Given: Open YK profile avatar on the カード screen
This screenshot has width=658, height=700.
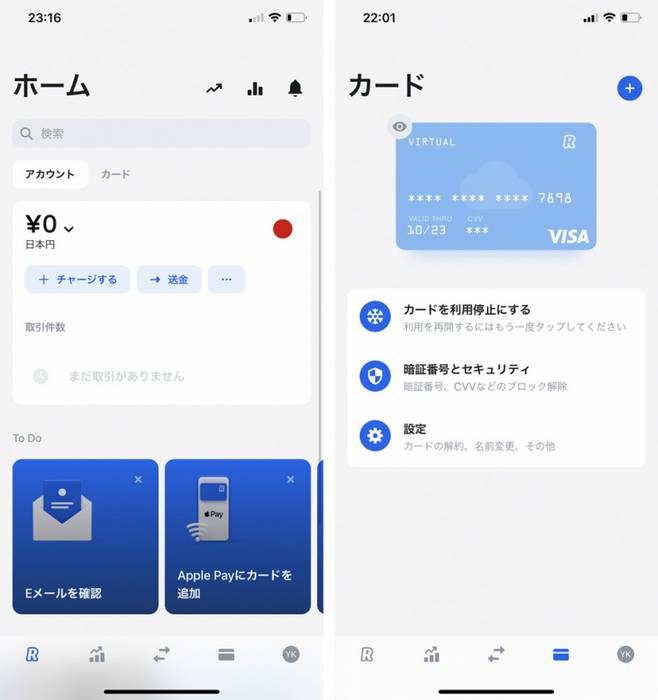Looking at the screenshot, I should pos(625,654).
